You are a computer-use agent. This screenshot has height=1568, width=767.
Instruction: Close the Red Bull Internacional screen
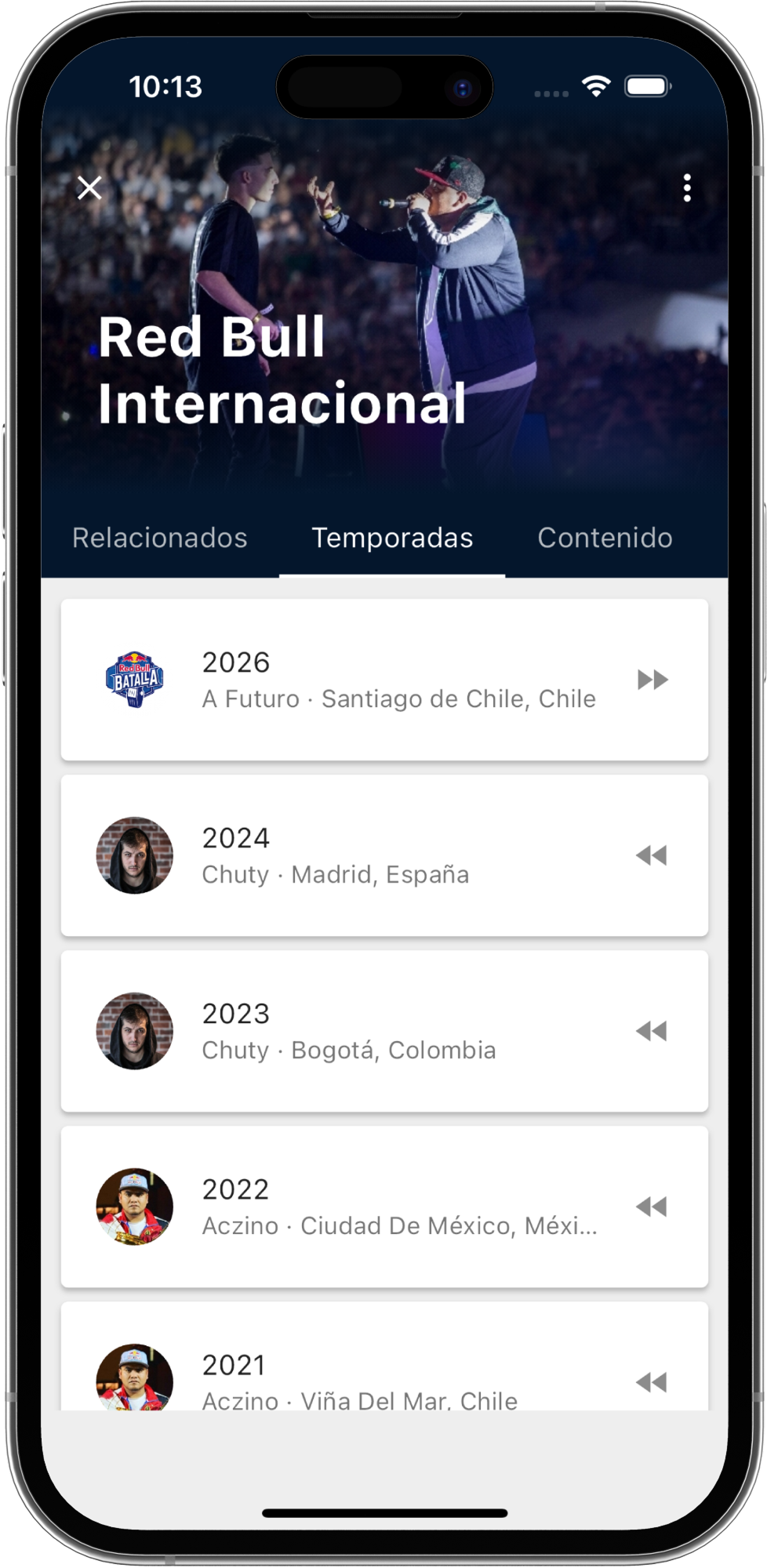coord(89,188)
